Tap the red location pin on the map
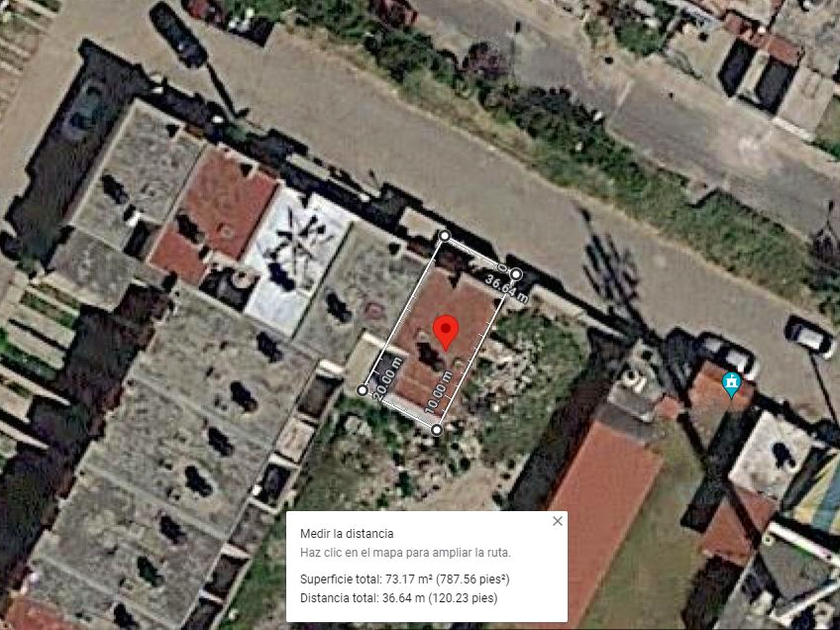The width and height of the screenshot is (840, 630). (446, 333)
